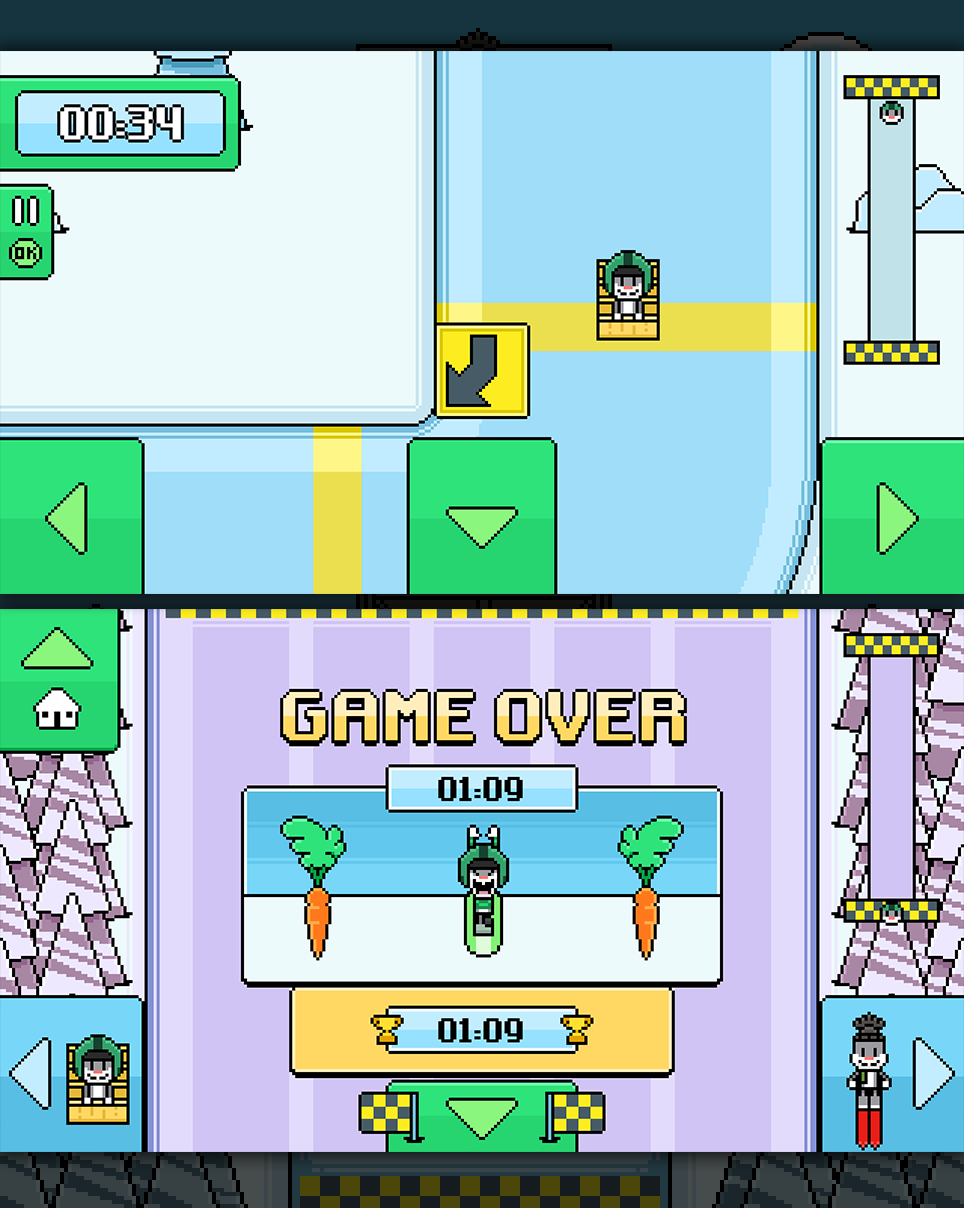Select next character, the crowned rabbit
The width and height of the screenshot is (964, 1208).
click(892, 1075)
